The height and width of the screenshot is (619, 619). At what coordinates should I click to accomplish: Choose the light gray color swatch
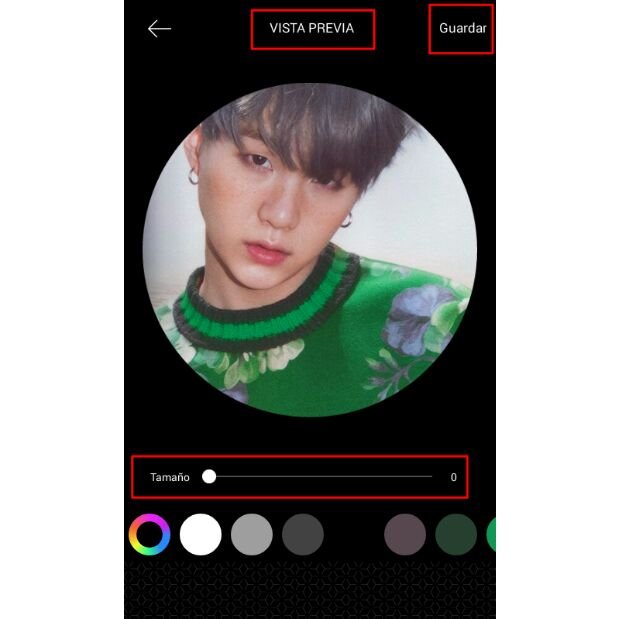coord(252,535)
